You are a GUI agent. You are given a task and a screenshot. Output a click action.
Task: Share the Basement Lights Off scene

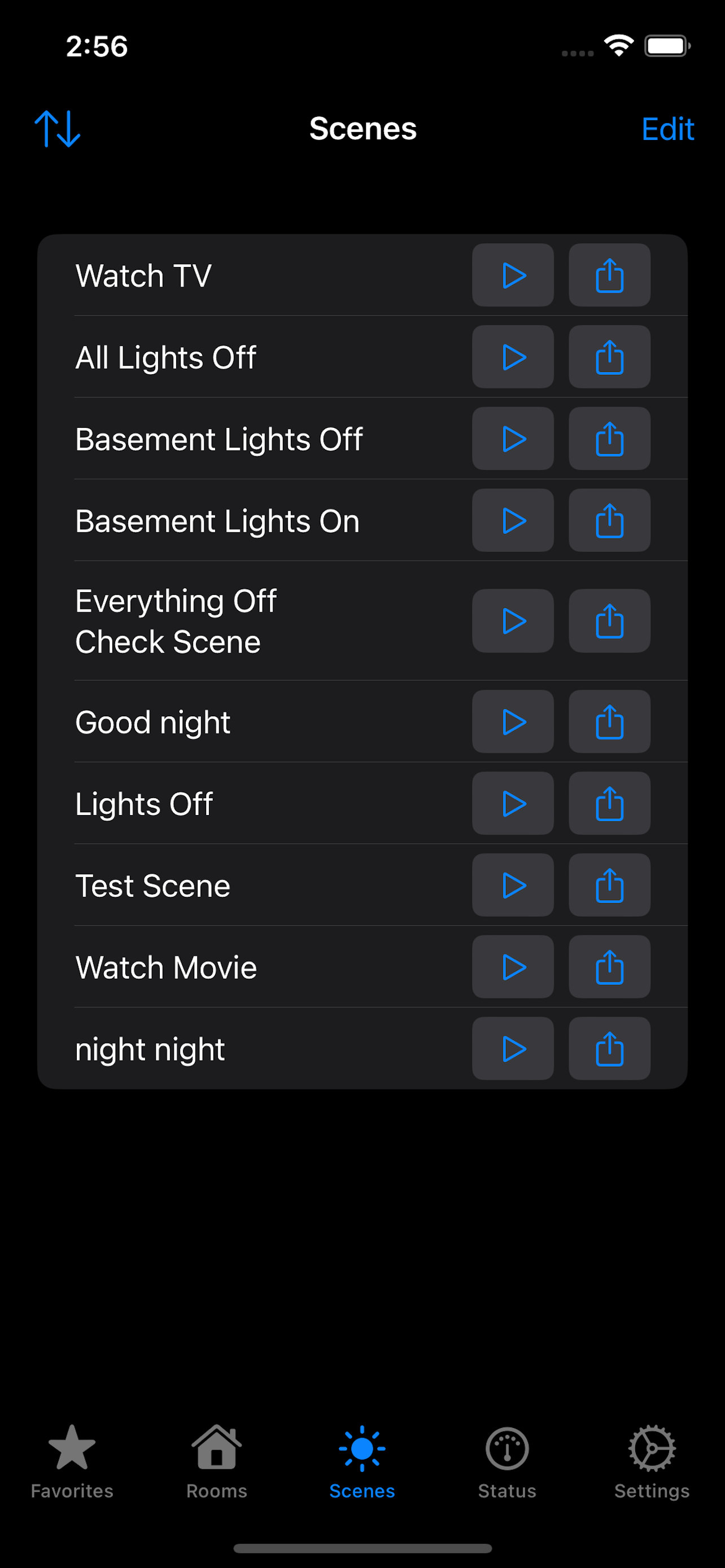pos(609,438)
